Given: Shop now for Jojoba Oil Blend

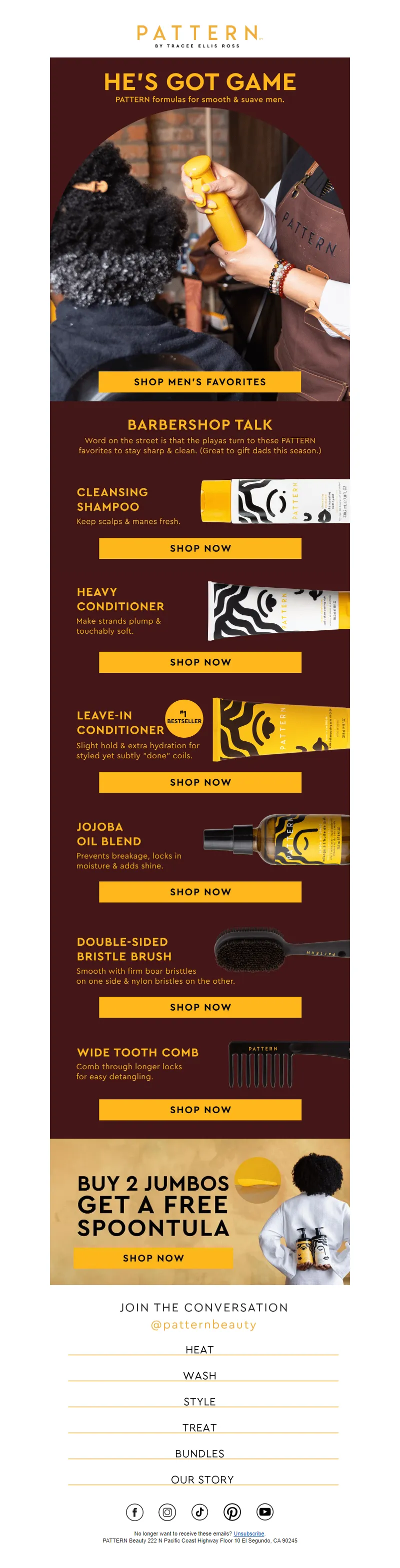Looking at the screenshot, I should tap(199, 891).
